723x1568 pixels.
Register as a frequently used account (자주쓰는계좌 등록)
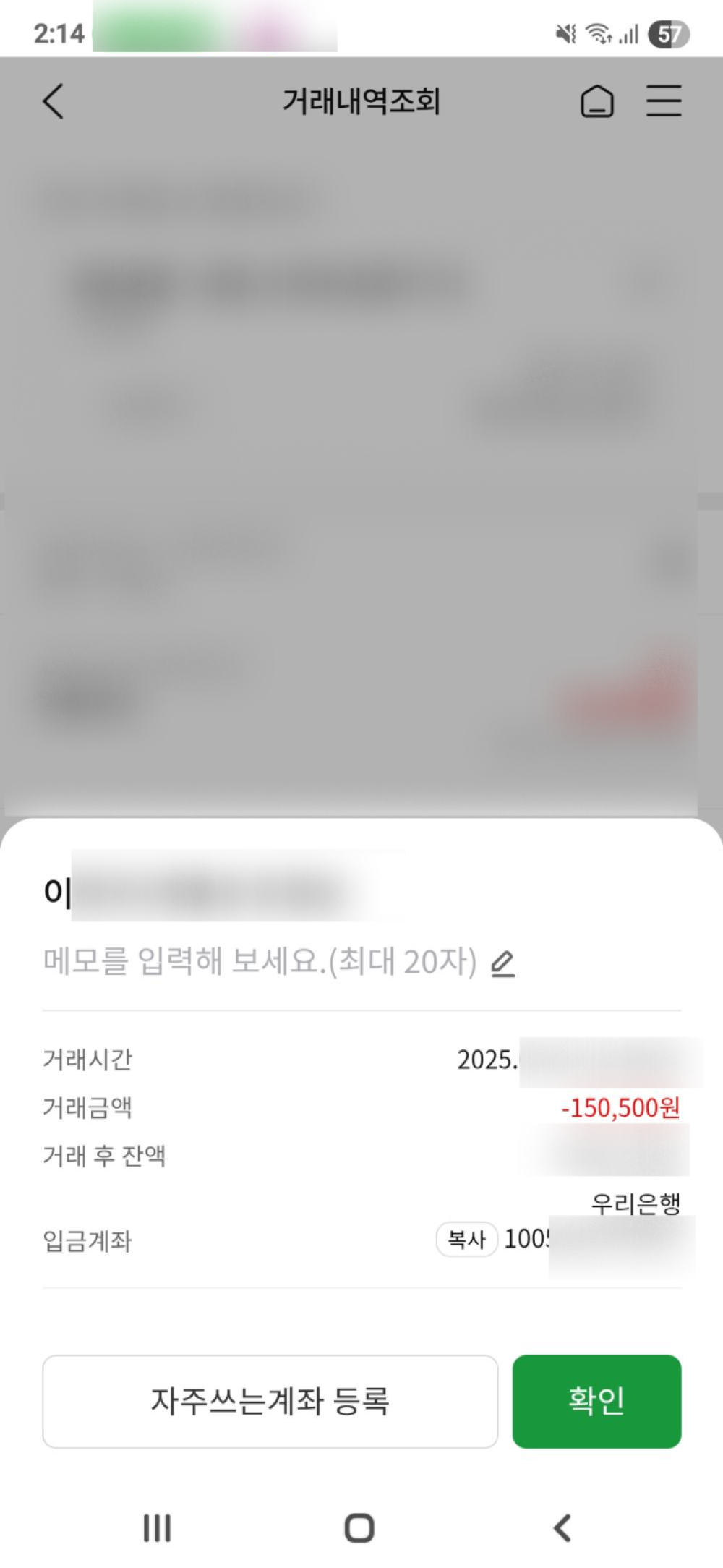[x=270, y=1401]
